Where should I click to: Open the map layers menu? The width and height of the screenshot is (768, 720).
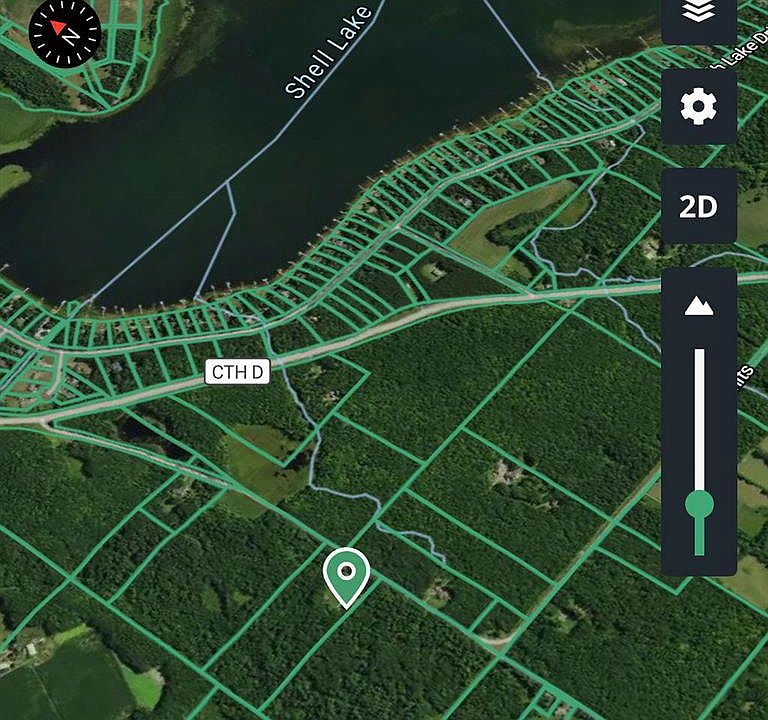tap(698, 13)
